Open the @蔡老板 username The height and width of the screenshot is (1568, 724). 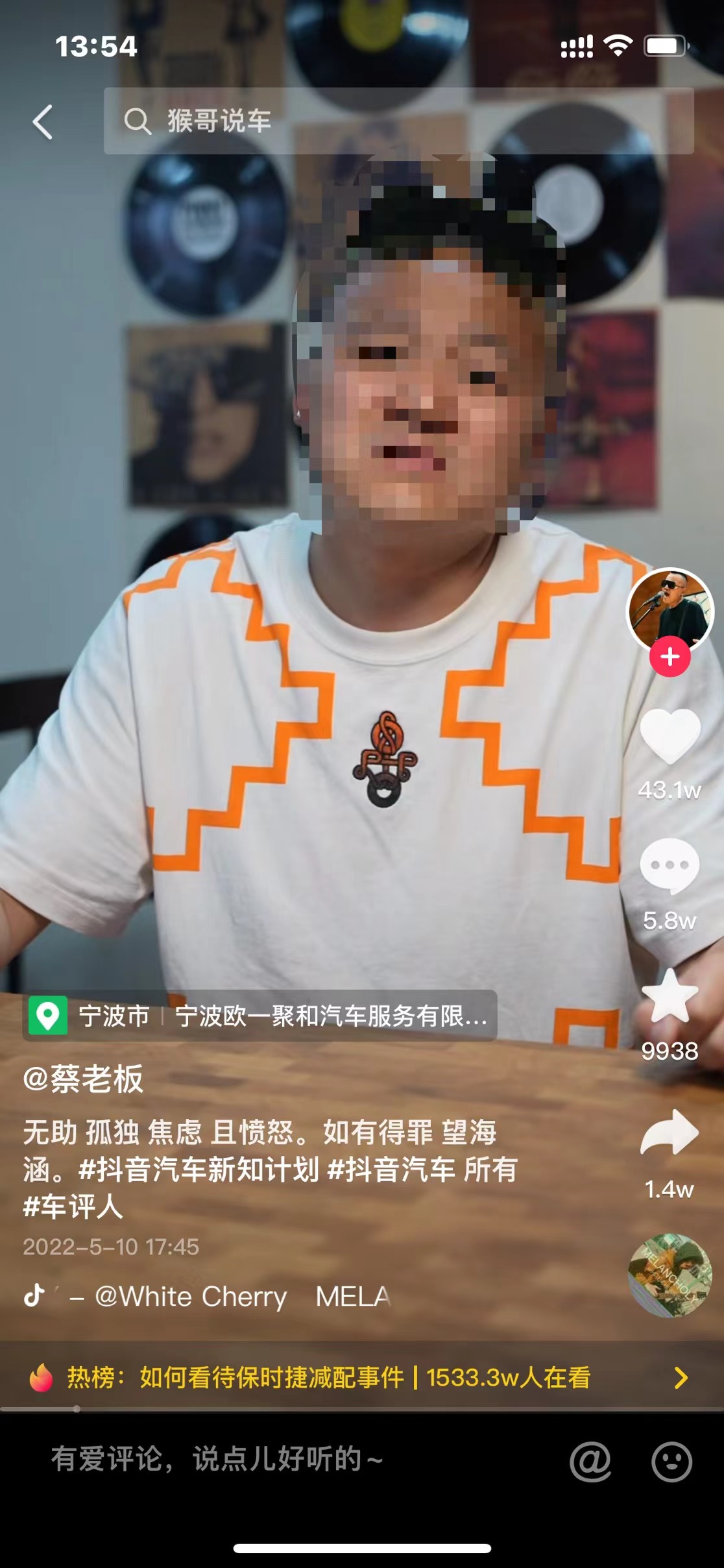pos(83,1079)
